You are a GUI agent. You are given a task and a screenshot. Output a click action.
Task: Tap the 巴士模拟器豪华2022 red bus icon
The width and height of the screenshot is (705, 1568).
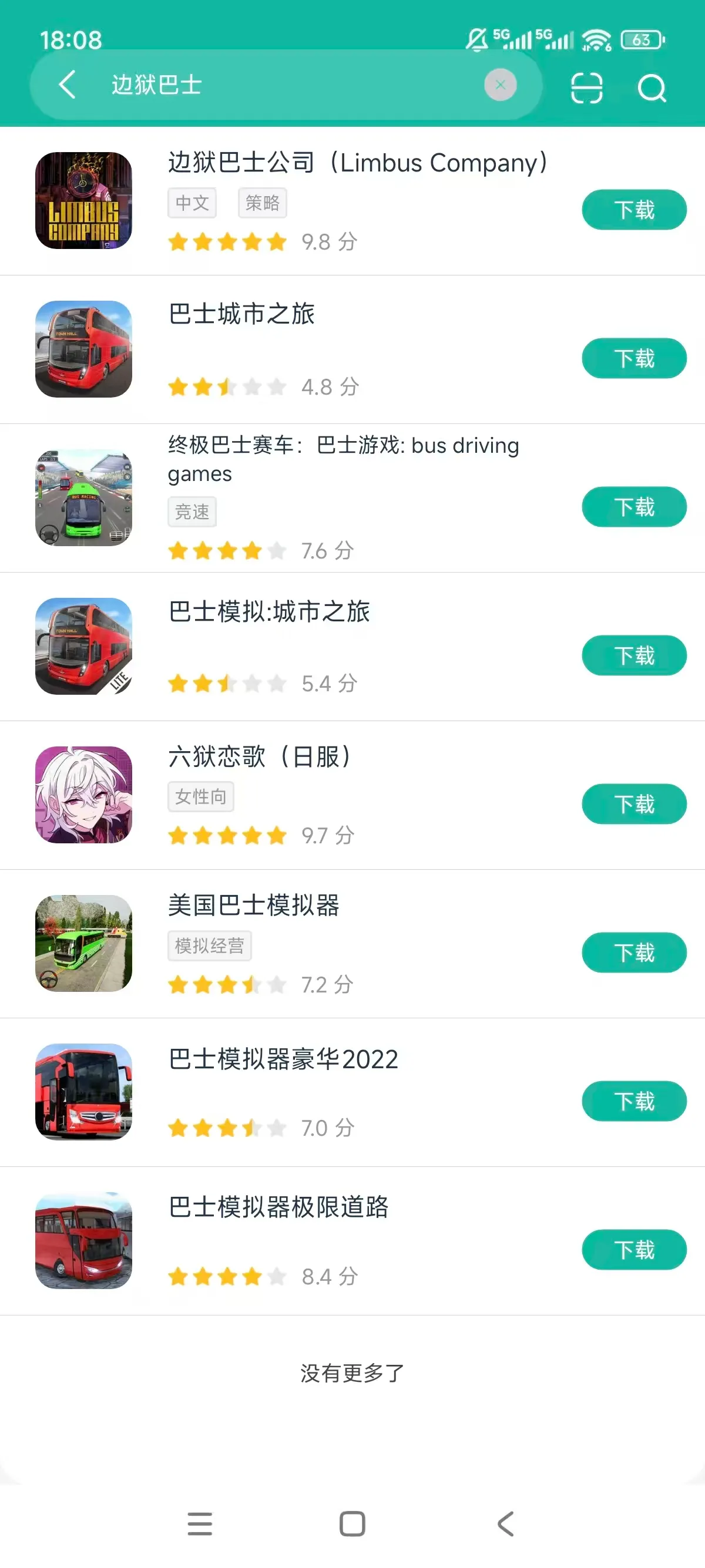pyautogui.click(x=84, y=1093)
